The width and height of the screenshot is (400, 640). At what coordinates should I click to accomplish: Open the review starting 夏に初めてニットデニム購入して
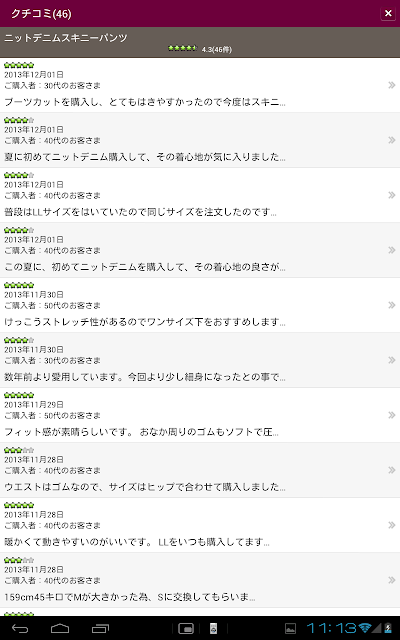point(200,140)
